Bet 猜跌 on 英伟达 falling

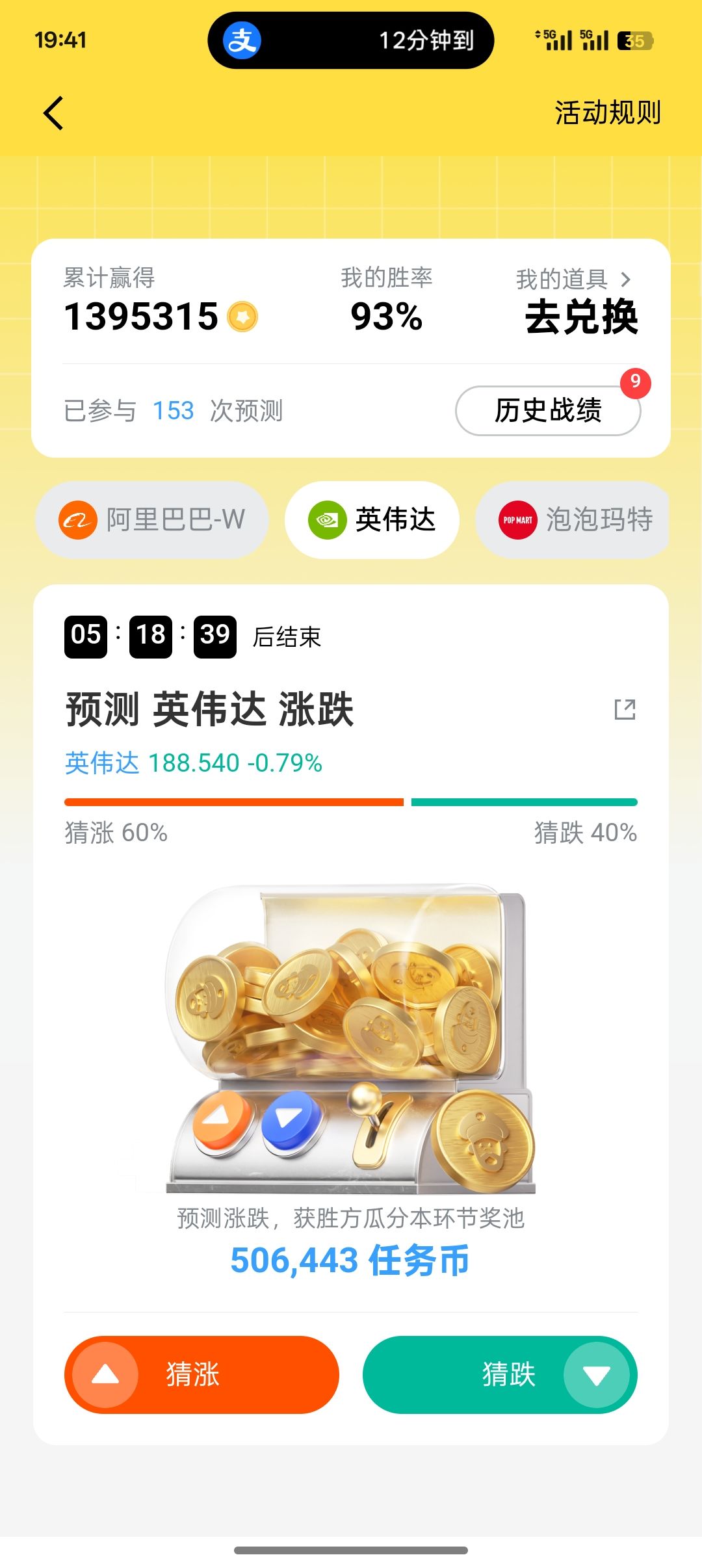(499, 1374)
